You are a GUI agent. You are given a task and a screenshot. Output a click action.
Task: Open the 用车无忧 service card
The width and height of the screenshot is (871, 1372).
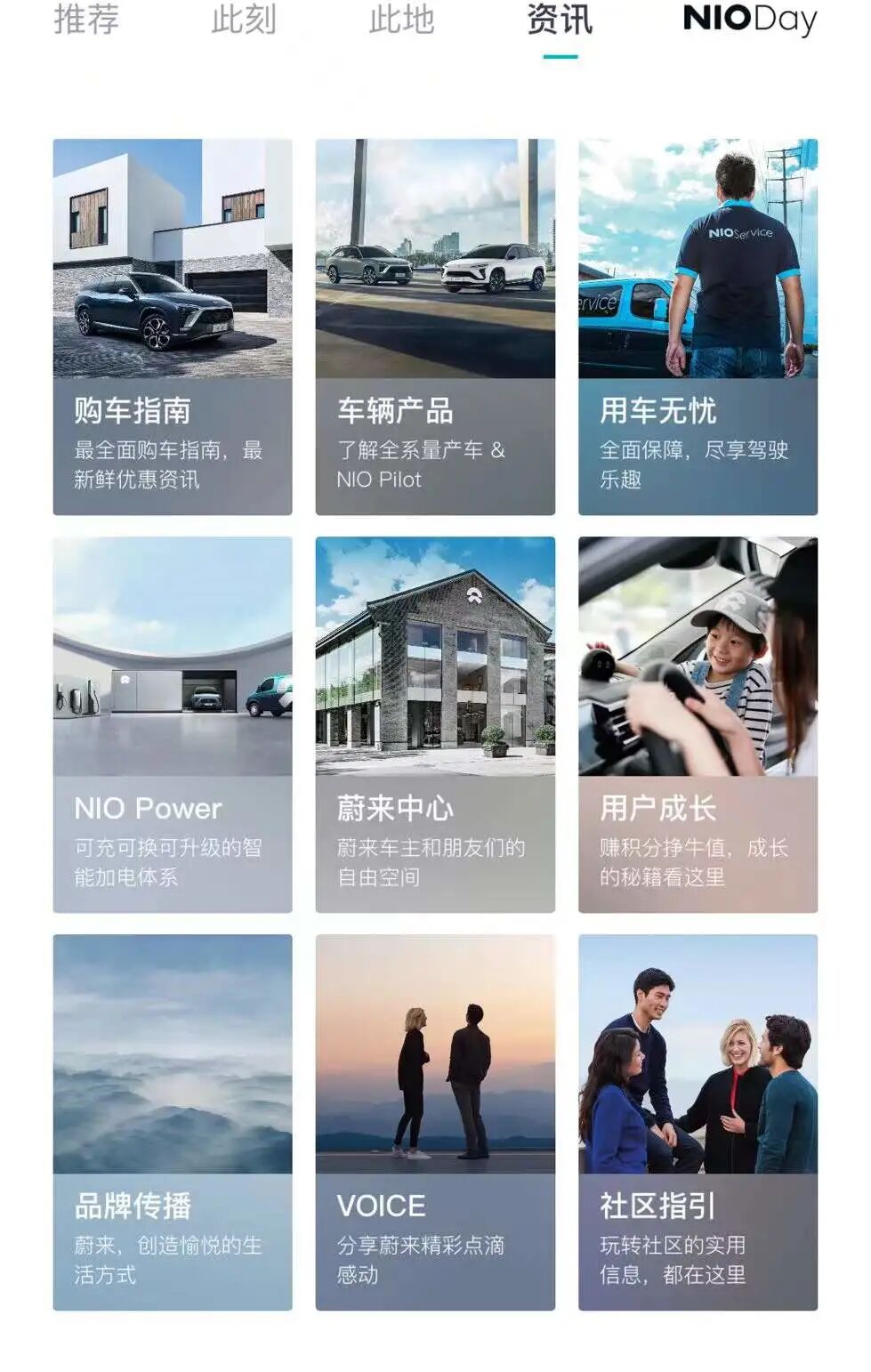[x=698, y=327]
